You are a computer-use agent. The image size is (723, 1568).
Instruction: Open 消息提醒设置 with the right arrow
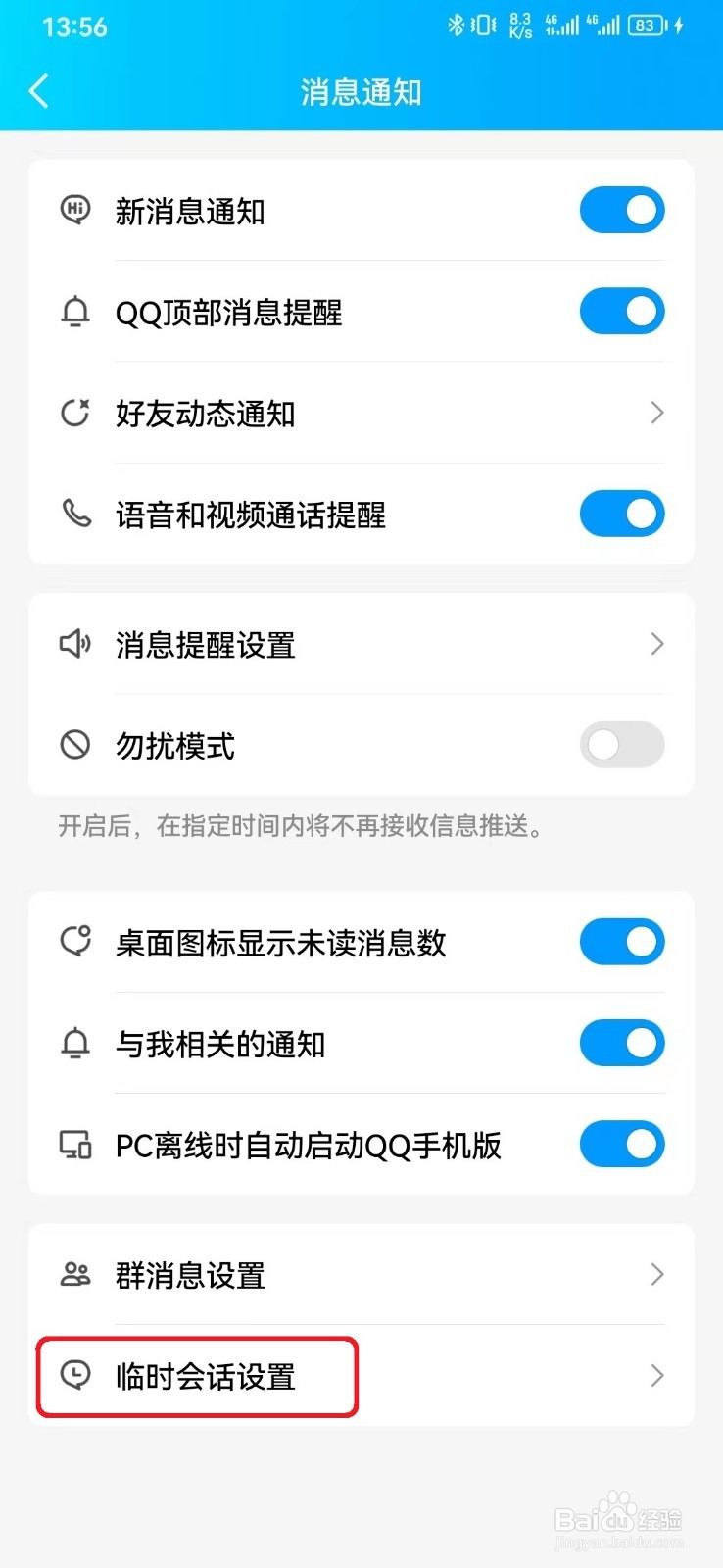(x=656, y=644)
